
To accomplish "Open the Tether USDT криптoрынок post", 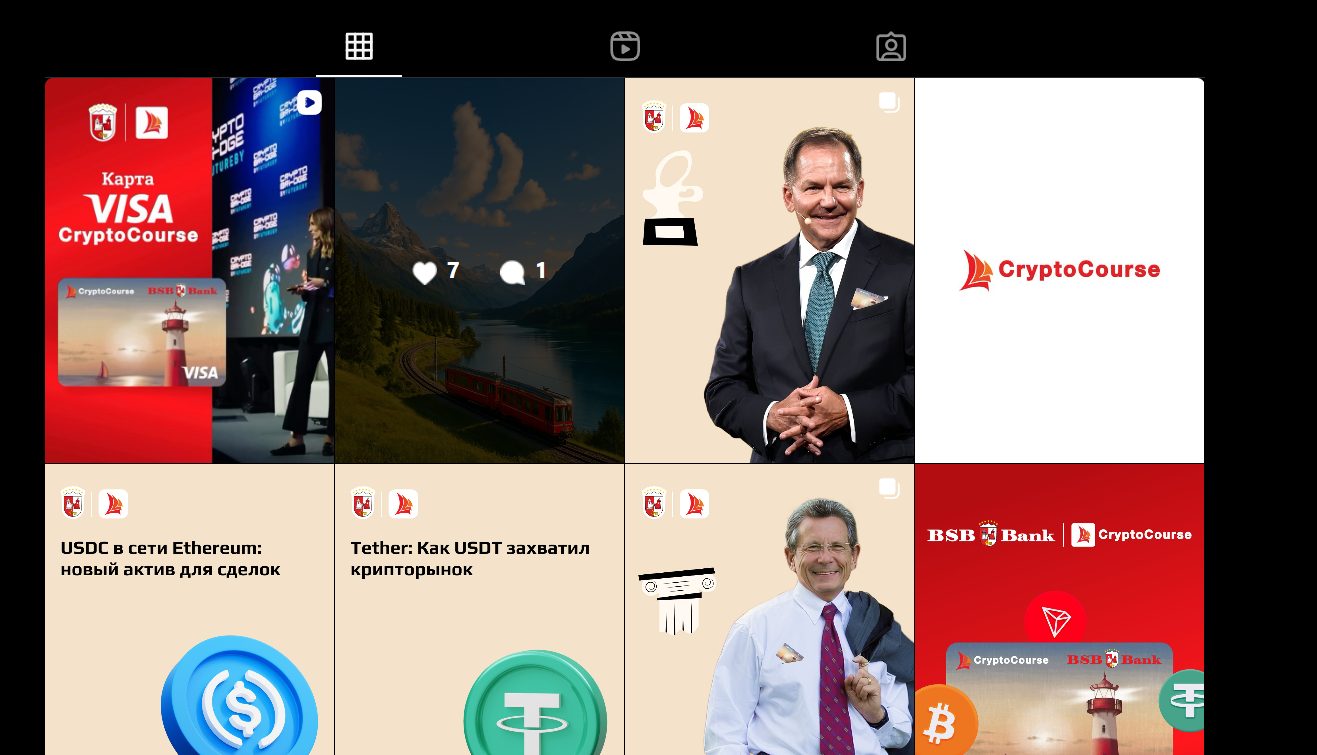I will pyautogui.click(x=479, y=609).
